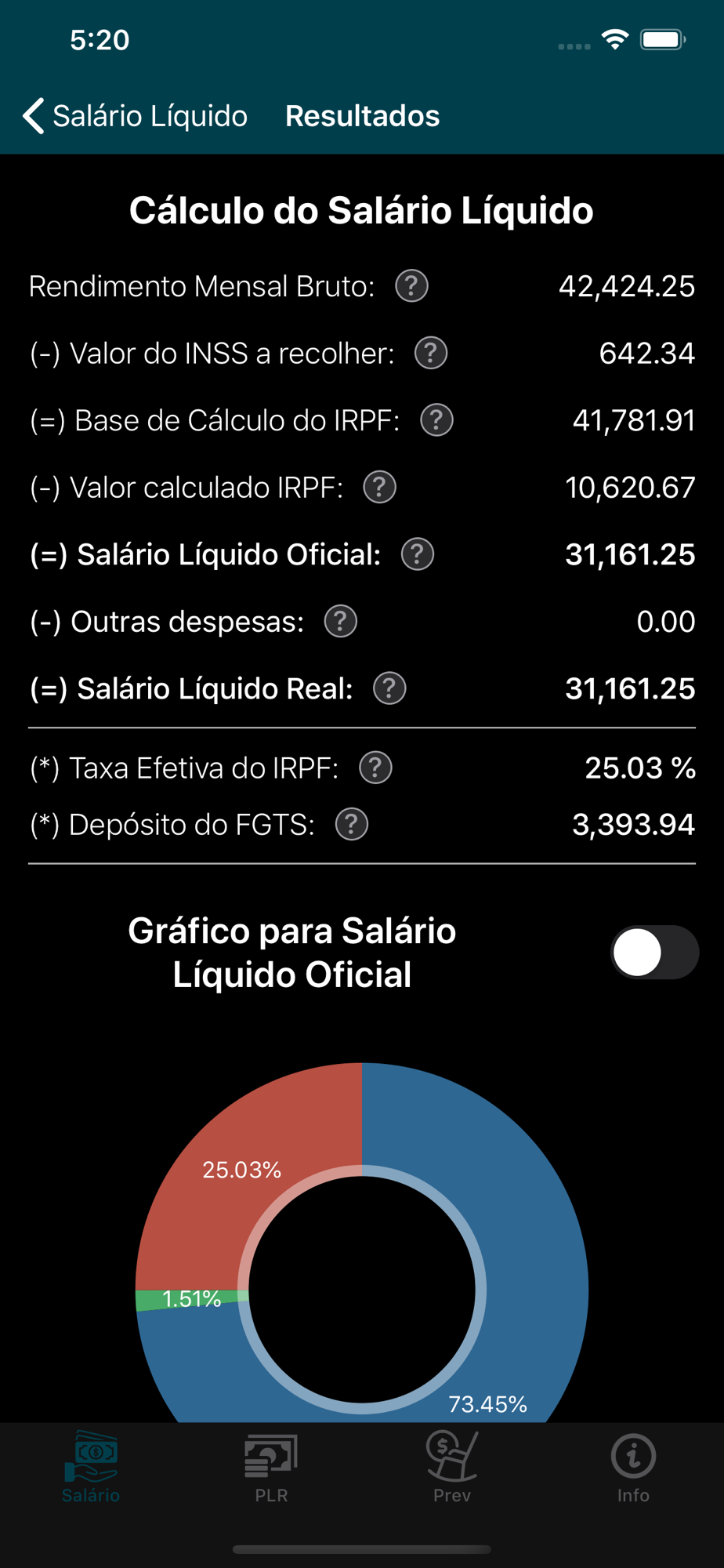Open help for Rendimento Mensal Bruto
The image size is (724, 1568).
[411, 286]
